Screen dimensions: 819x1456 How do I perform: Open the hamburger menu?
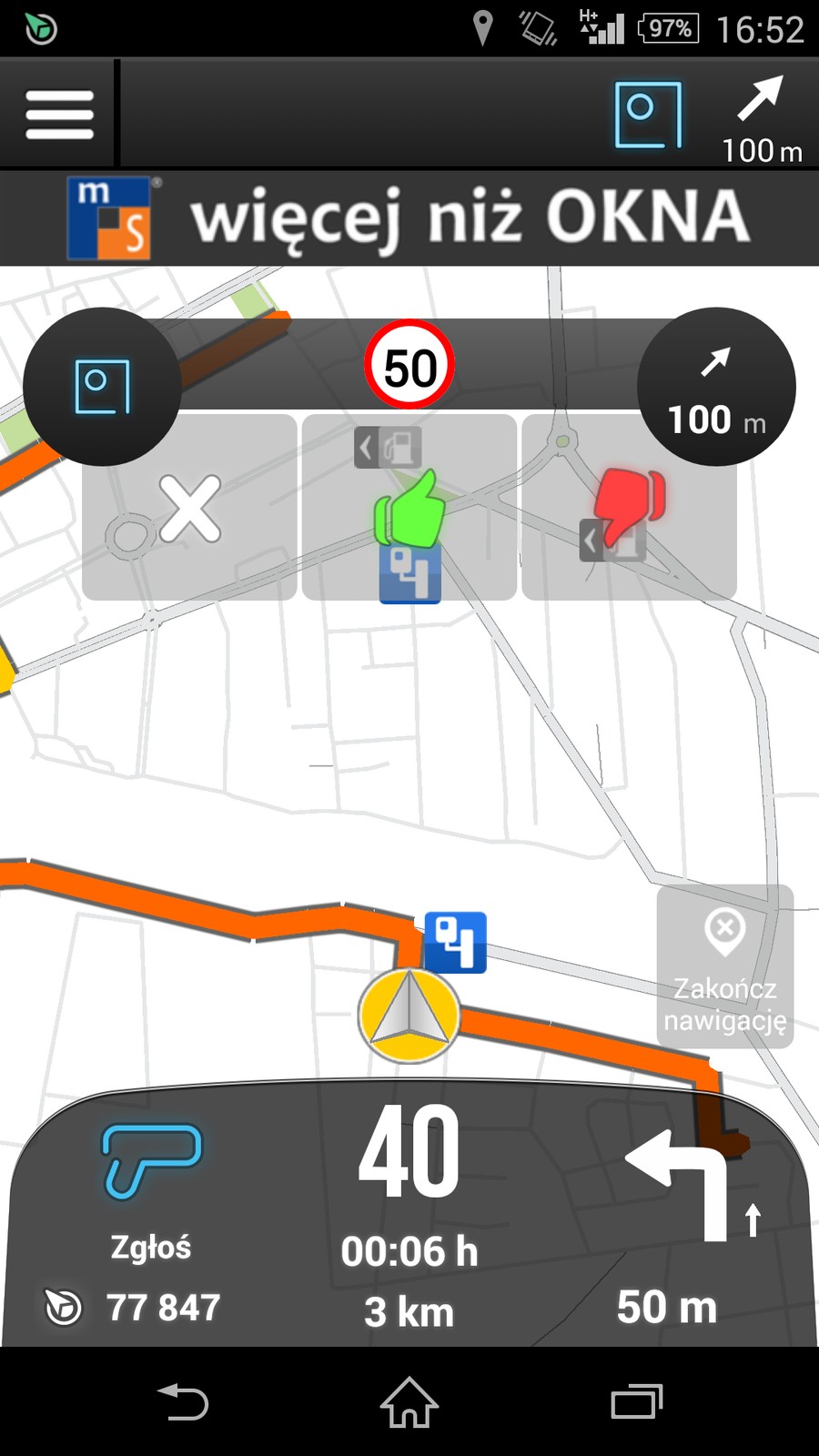point(59,115)
